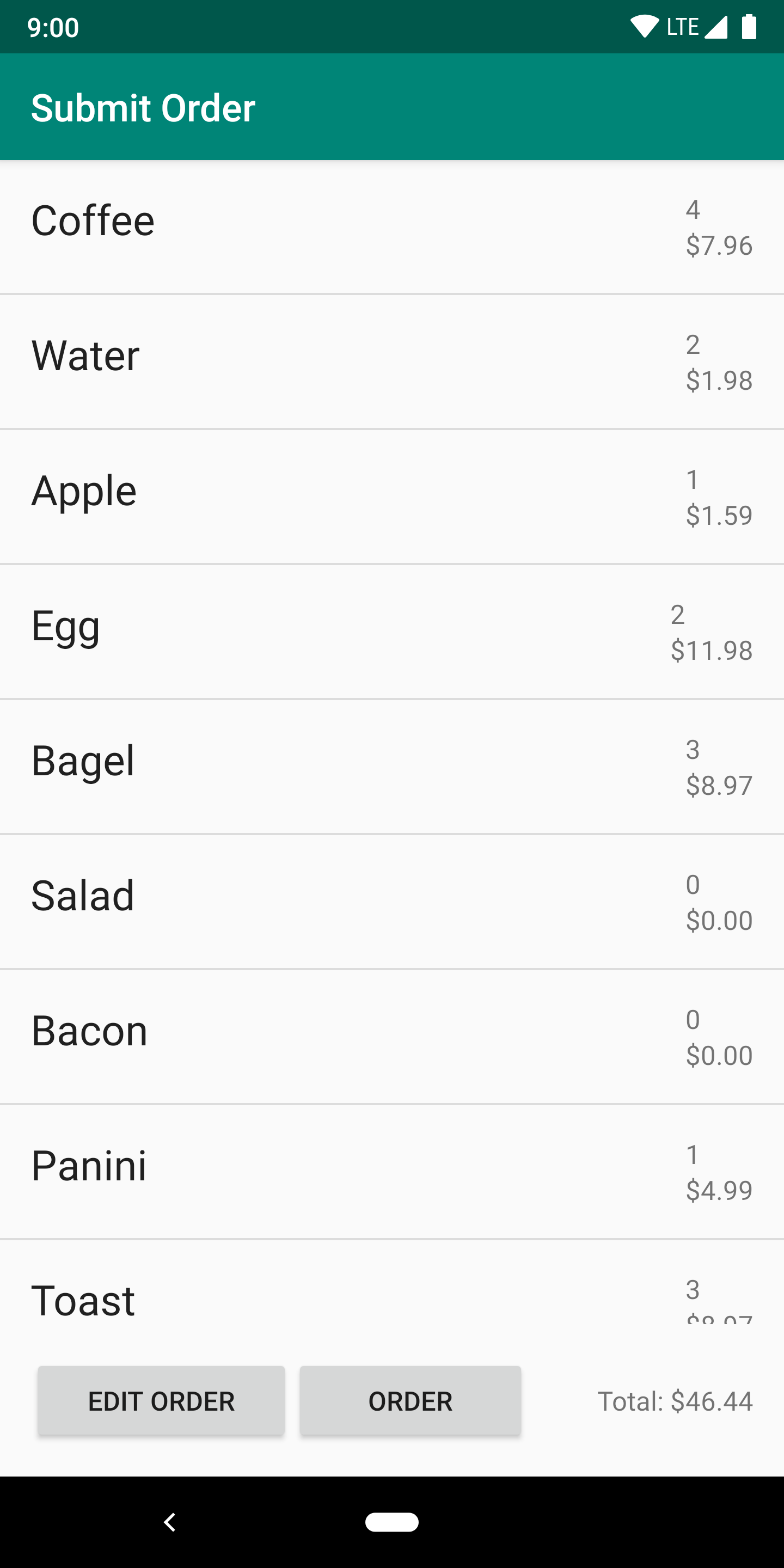Select the Salad item row

pyautogui.click(x=392, y=902)
